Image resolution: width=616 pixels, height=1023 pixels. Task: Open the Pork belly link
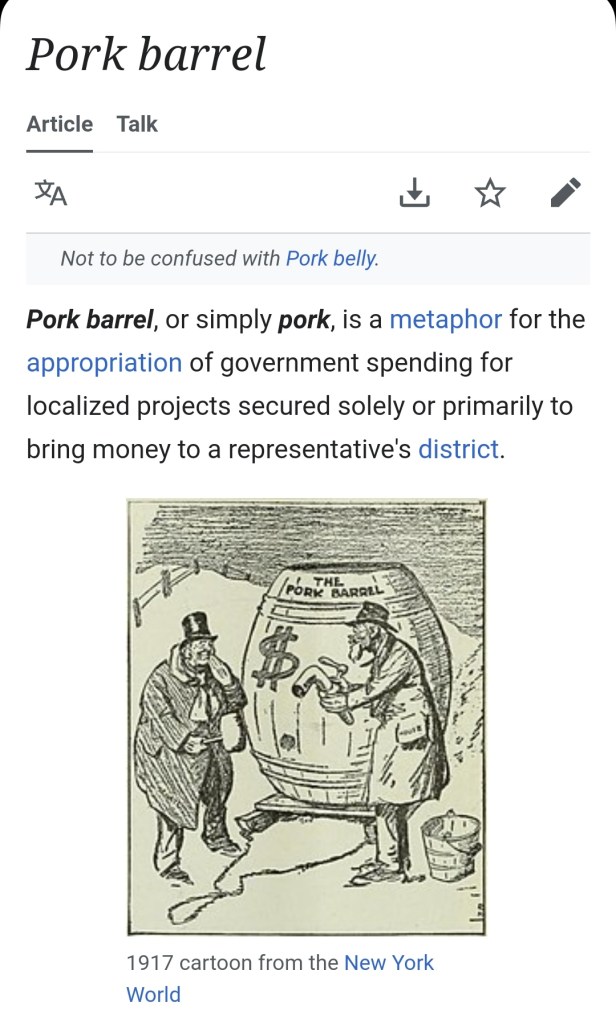(331, 258)
